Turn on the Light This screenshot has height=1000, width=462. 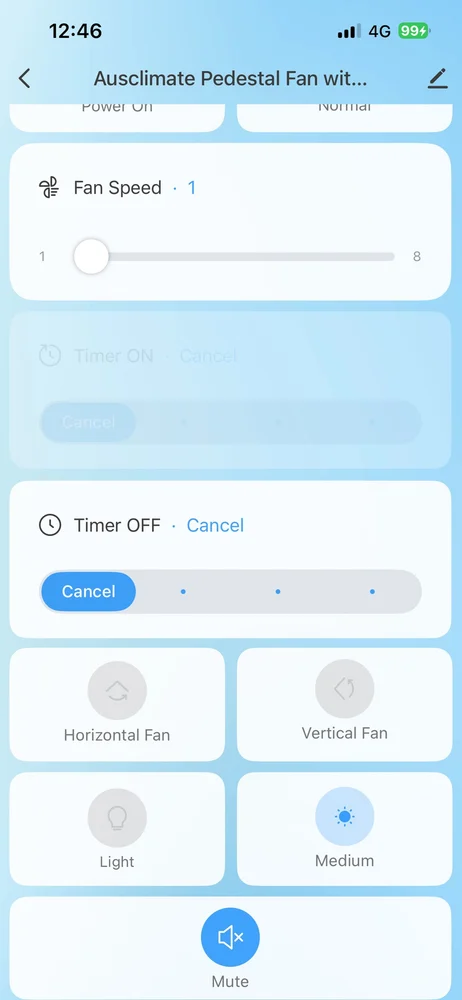pyautogui.click(x=117, y=818)
